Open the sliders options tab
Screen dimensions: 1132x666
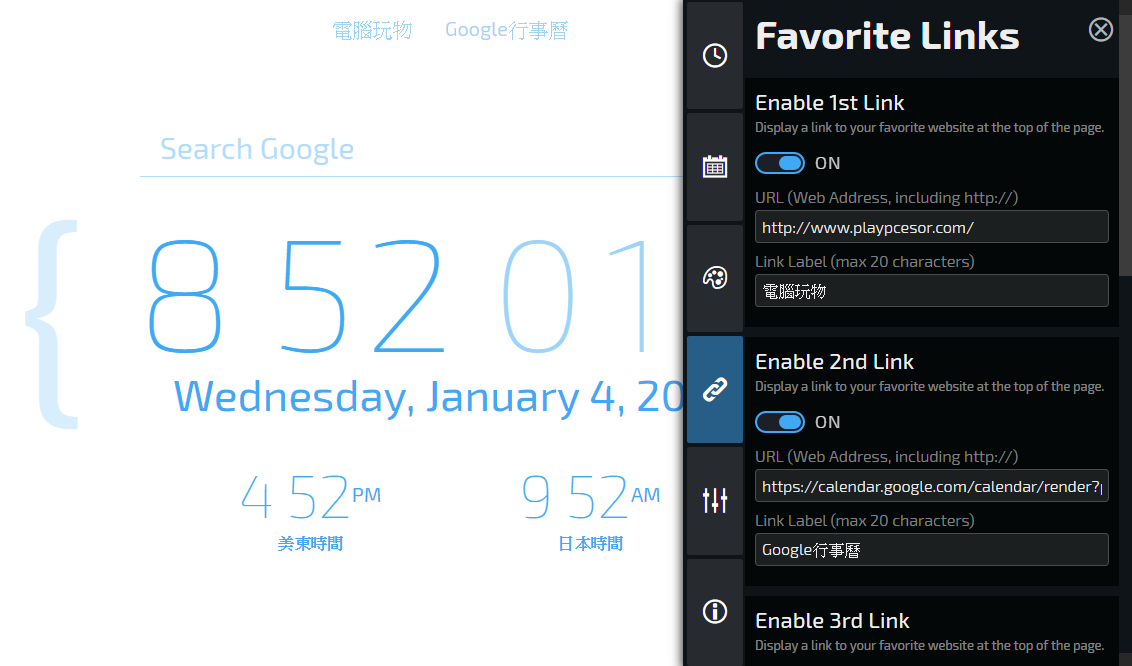715,500
